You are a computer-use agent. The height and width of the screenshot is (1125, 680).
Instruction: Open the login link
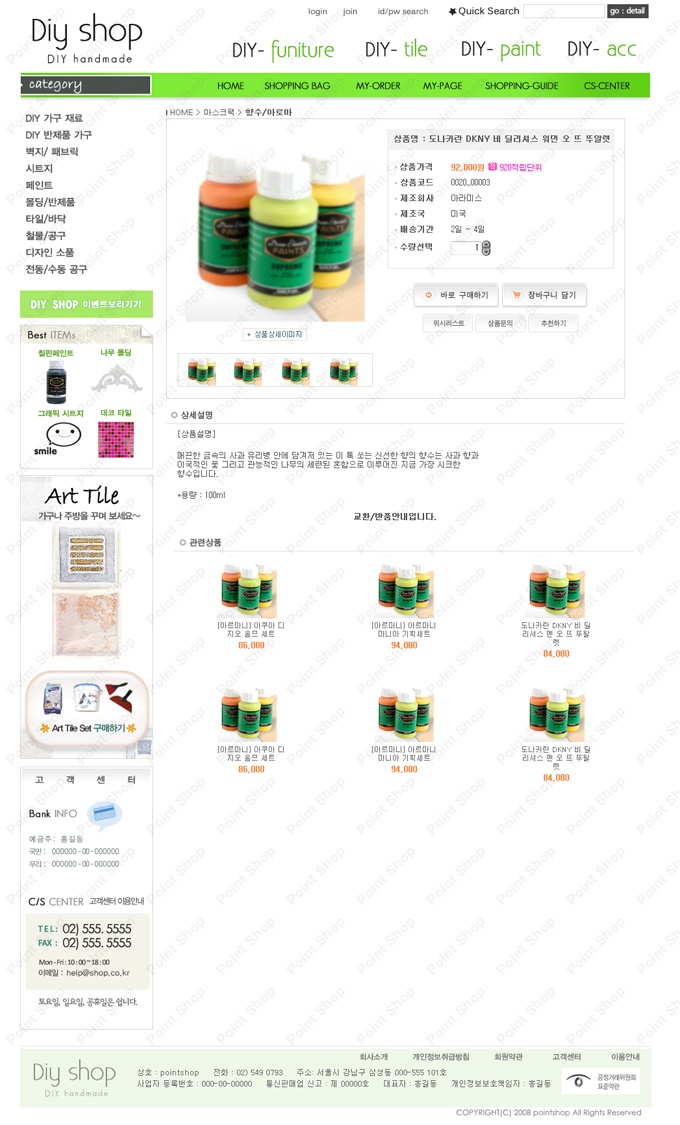coord(317,12)
